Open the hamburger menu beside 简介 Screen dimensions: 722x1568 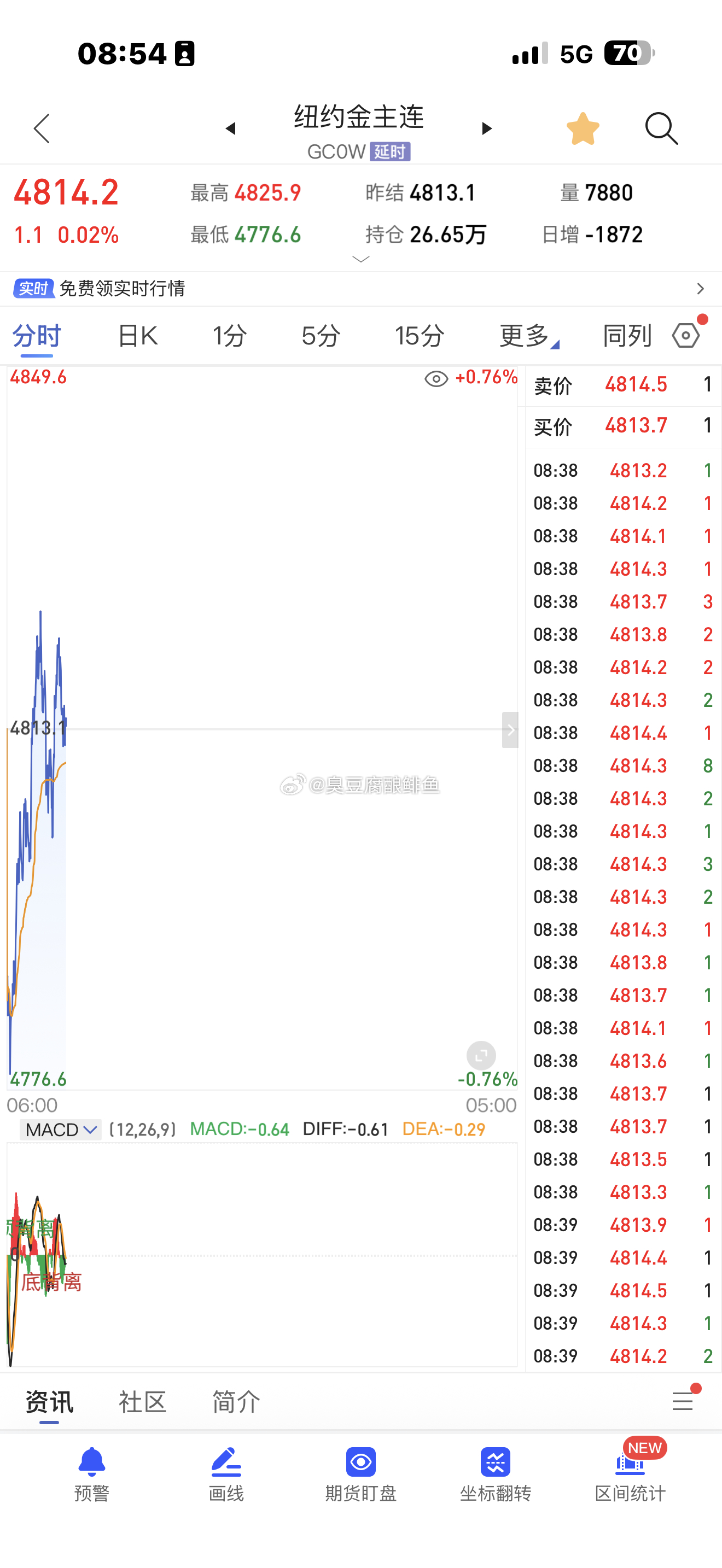click(683, 1401)
